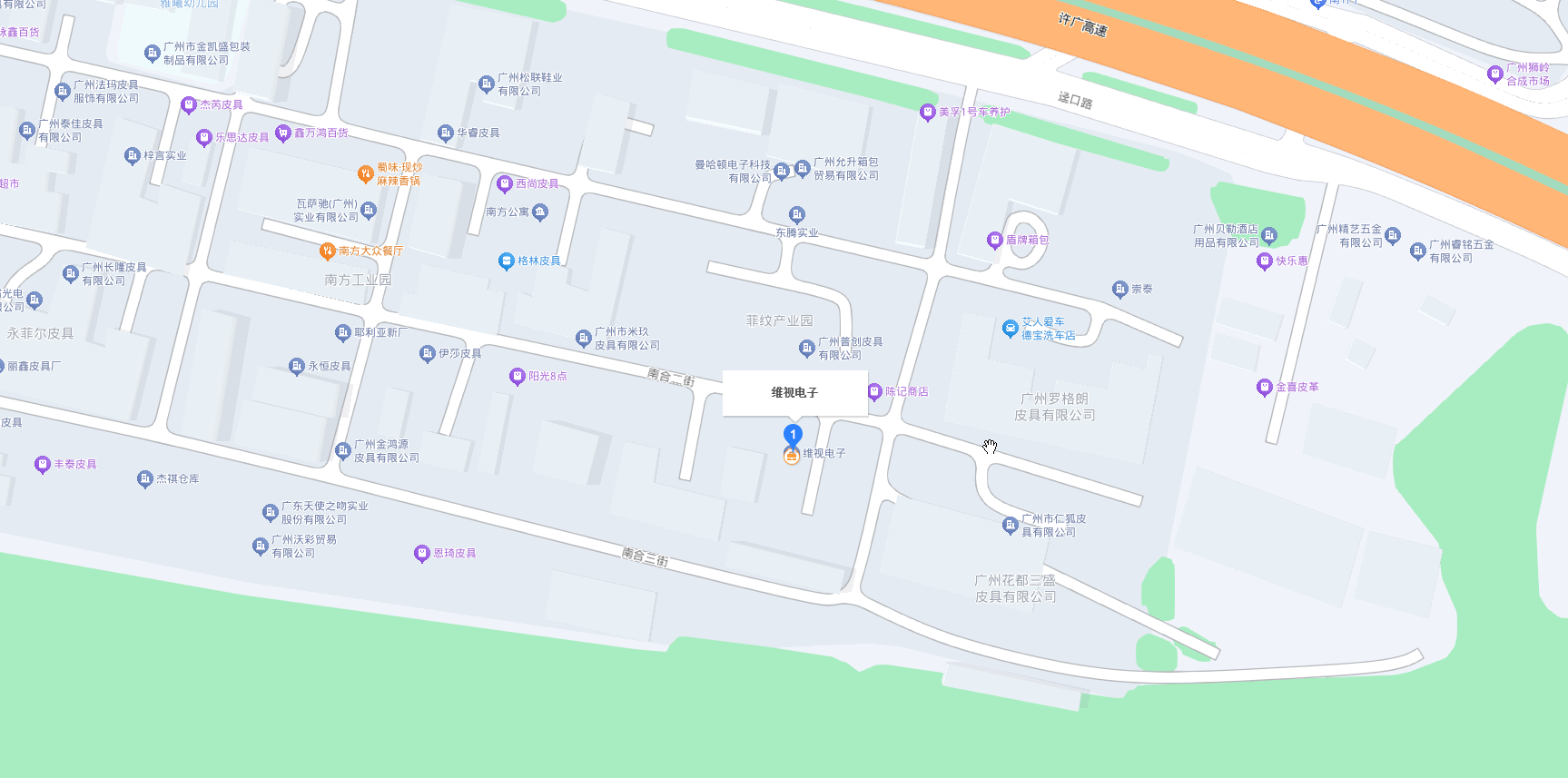Viewport: 1568px width, 778px height.
Task: Select the 盾牌箱包 shop marker
Action: coord(994,240)
